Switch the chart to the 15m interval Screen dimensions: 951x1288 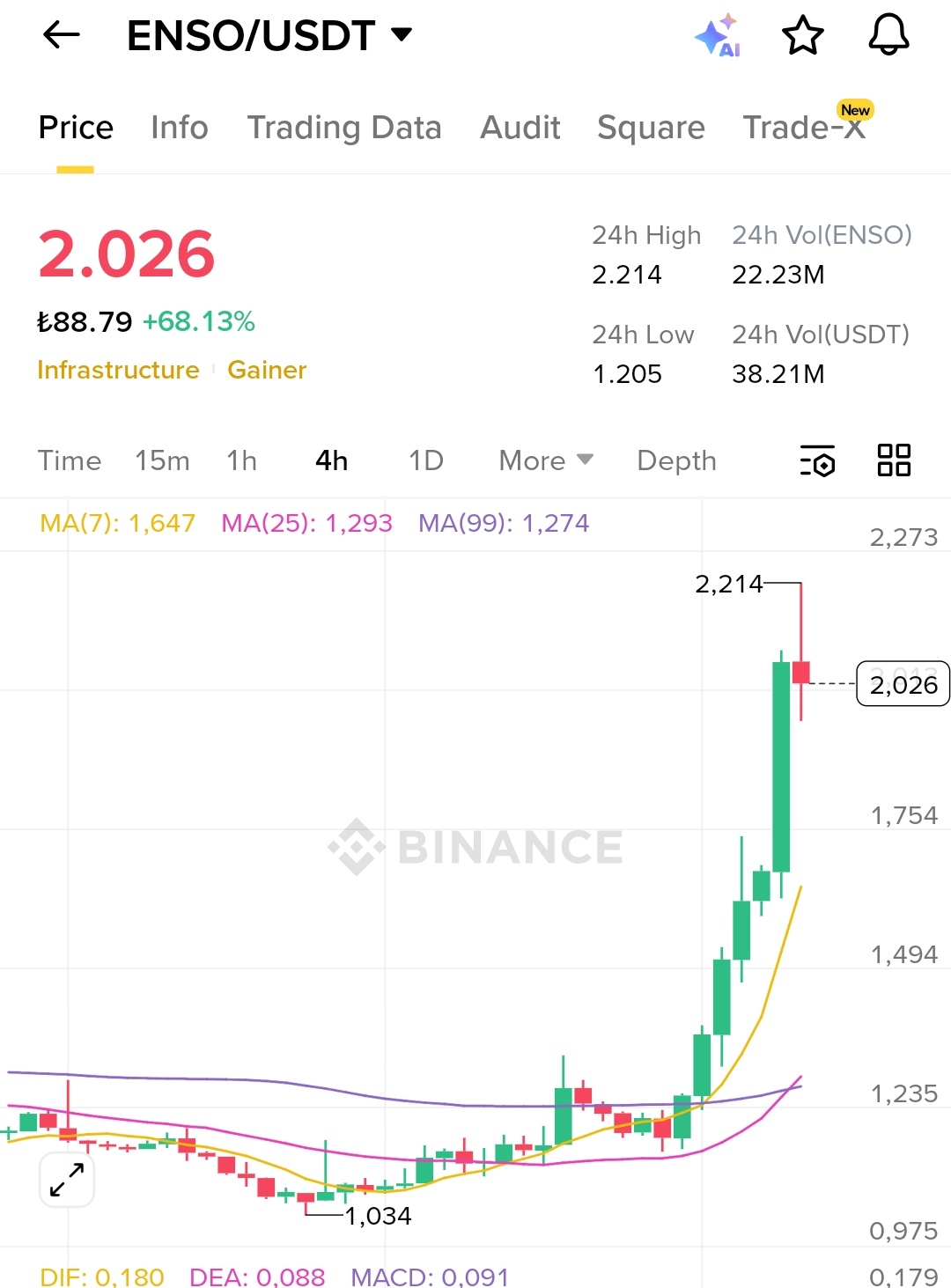[x=162, y=460]
